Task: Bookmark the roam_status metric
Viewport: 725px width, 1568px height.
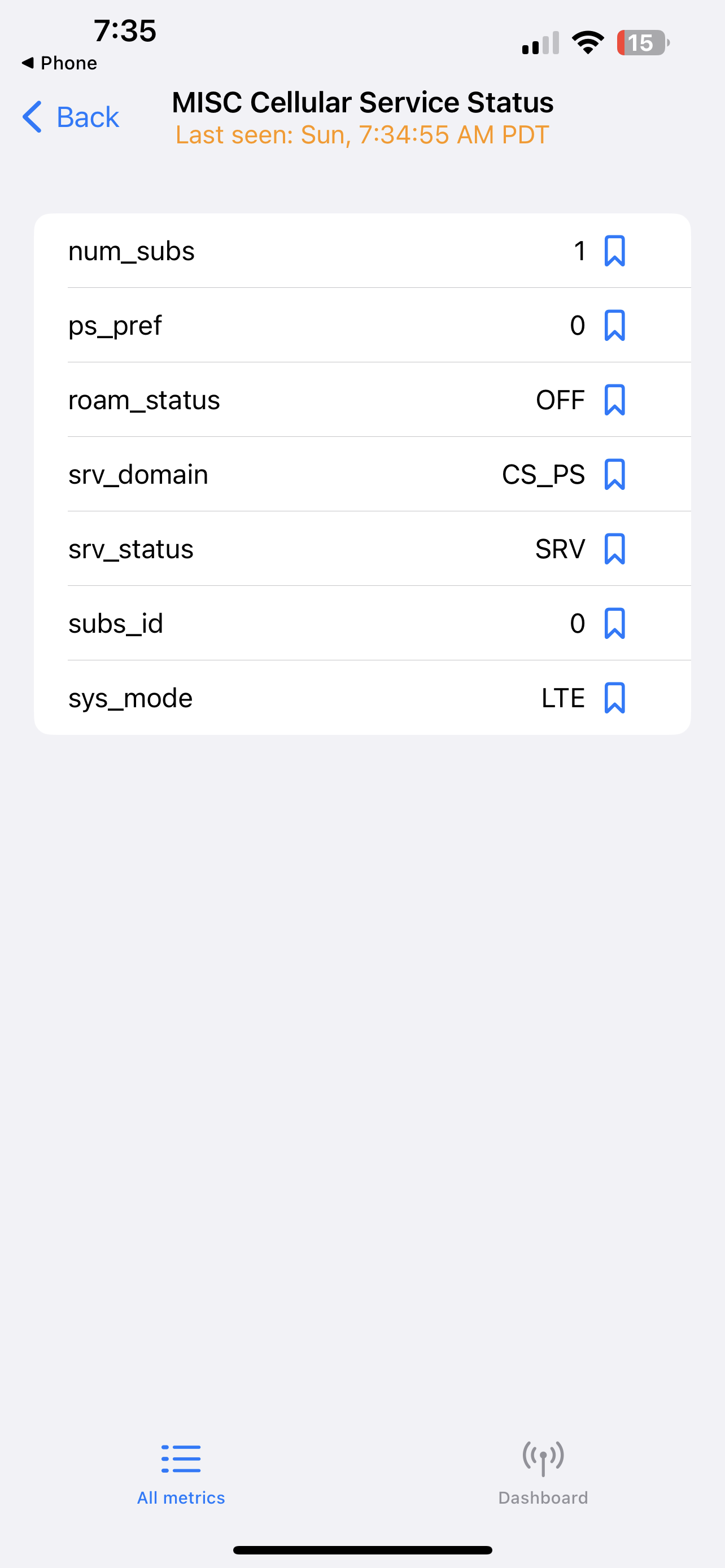Action: click(x=614, y=400)
